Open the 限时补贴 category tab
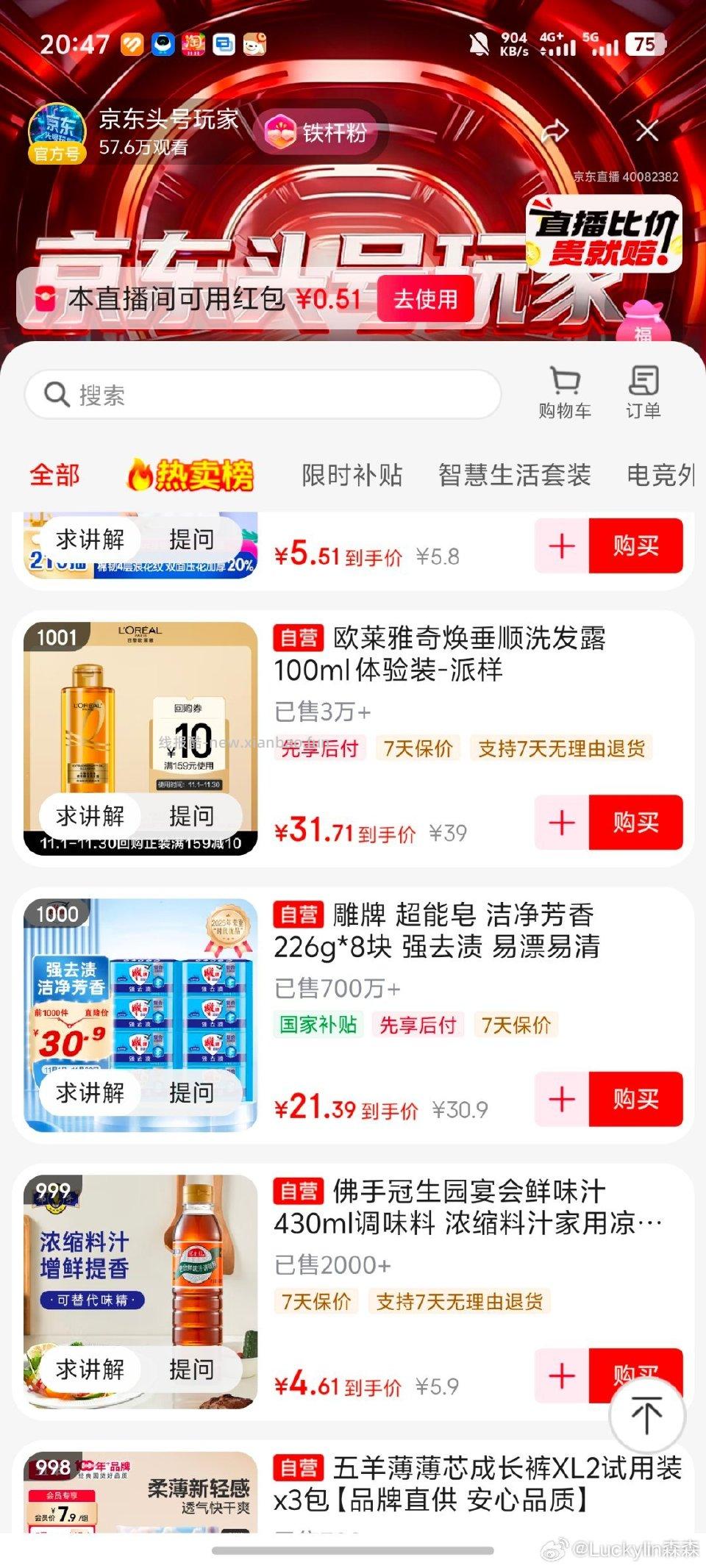Viewport: 706px width, 1568px height. click(x=351, y=475)
